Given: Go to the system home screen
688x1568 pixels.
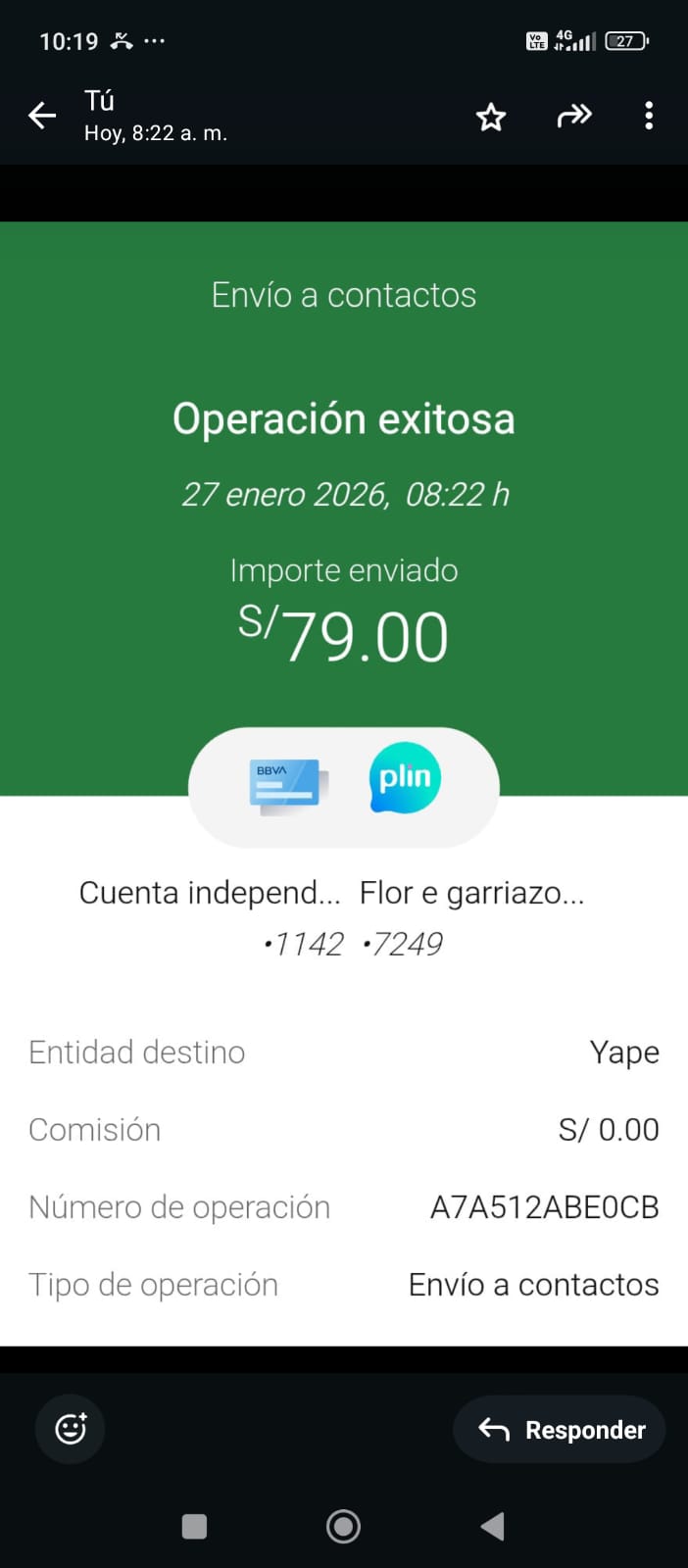Looking at the screenshot, I should 343,1526.
